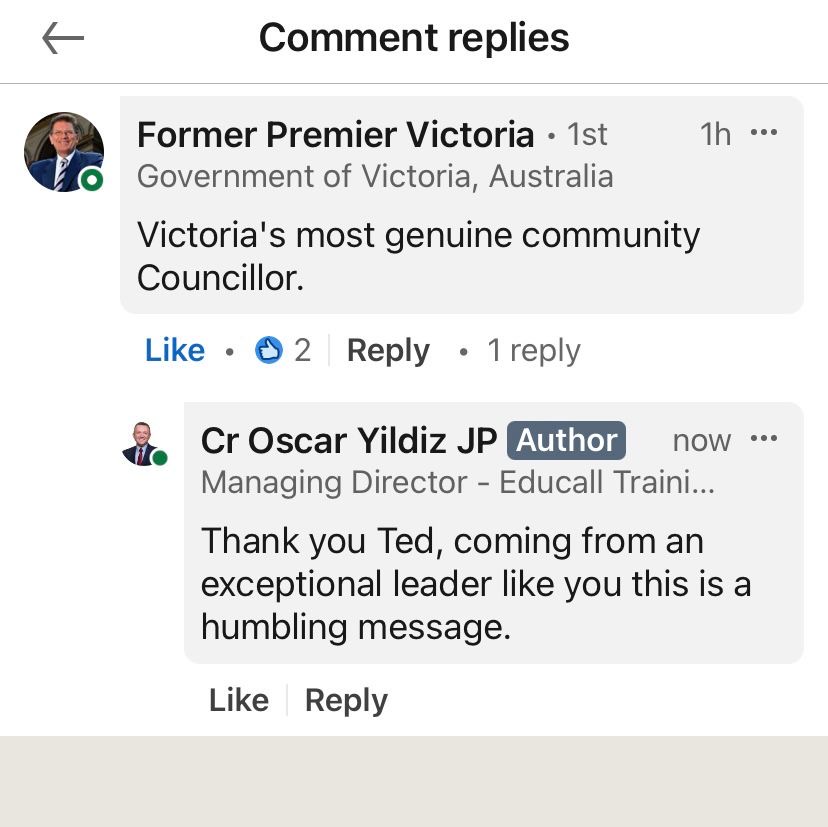Open Cr Oscar Yildiz JP profile name
The image size is (828, 827).
point(349,440)
